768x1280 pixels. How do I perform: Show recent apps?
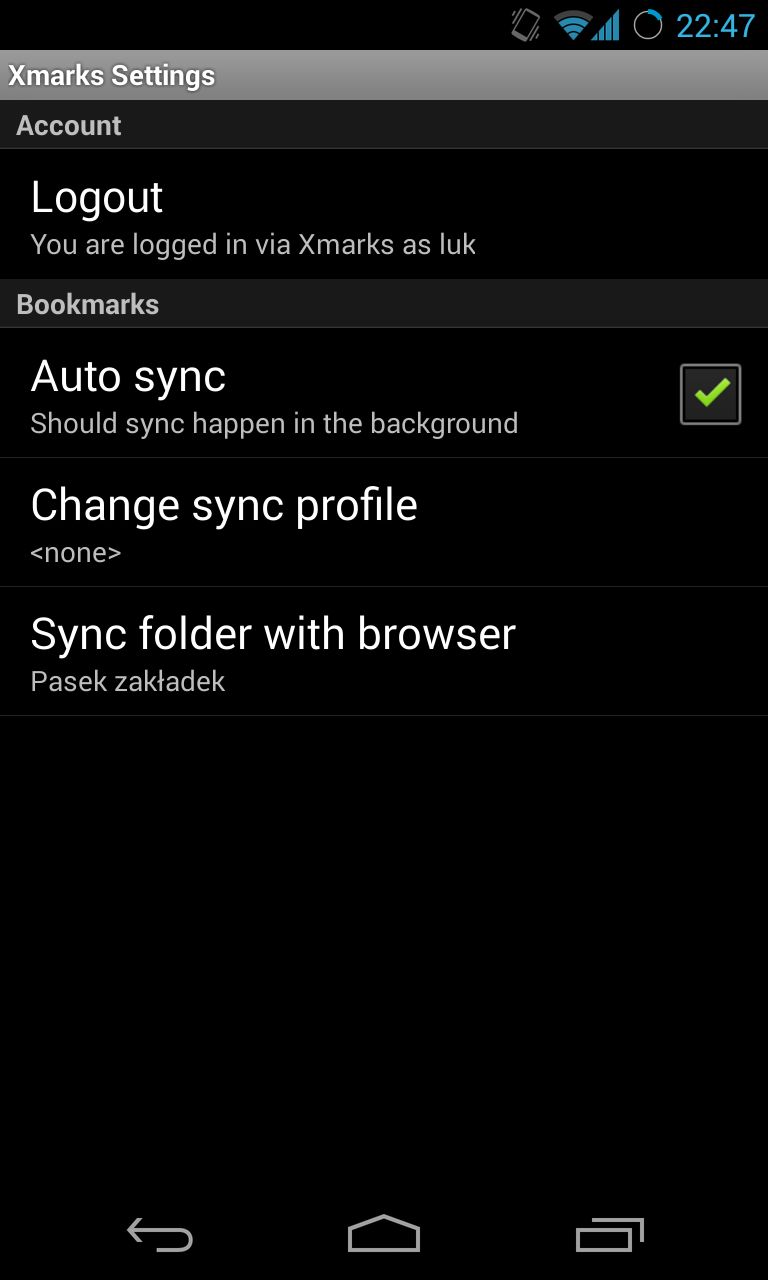tap(609, 1234)
